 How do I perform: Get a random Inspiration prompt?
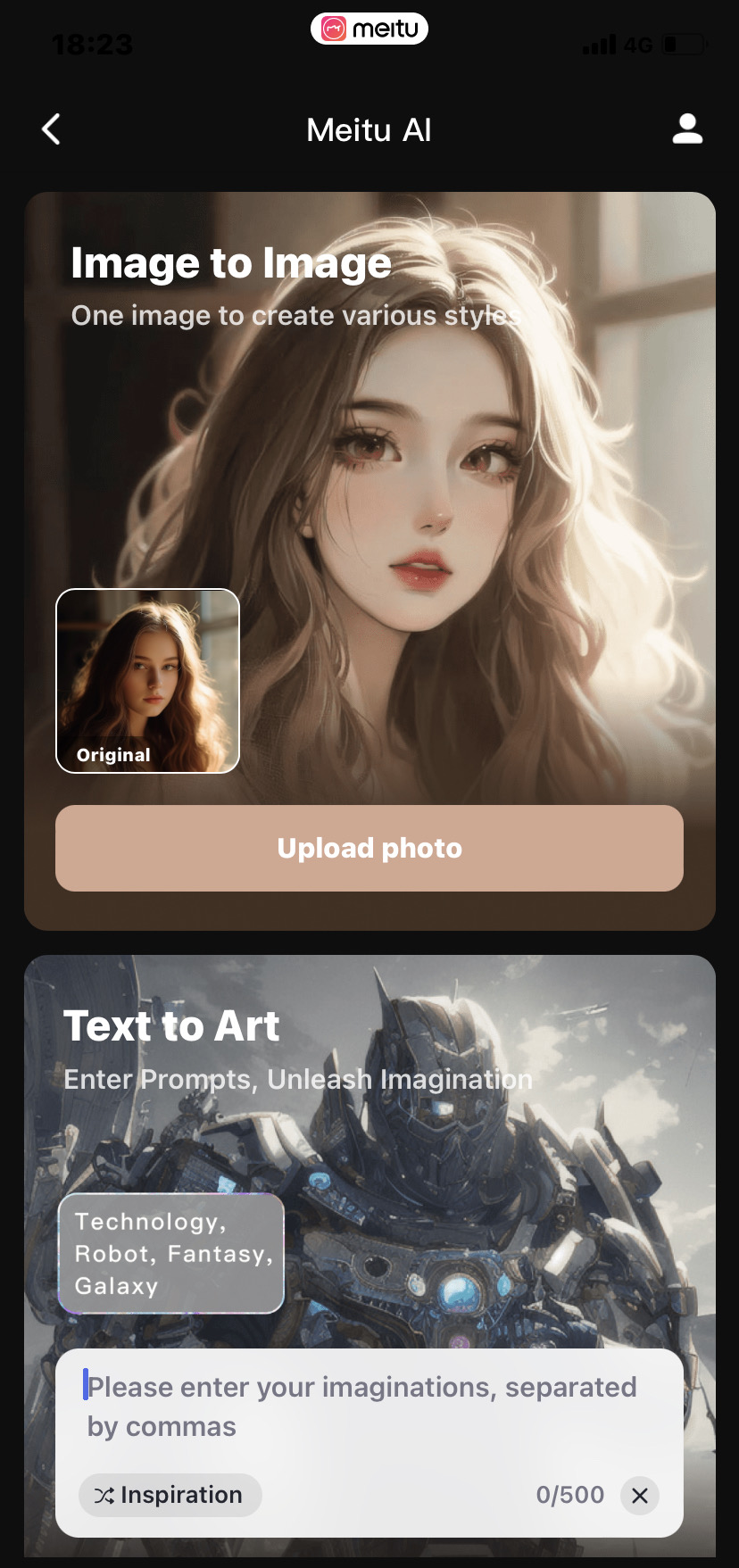(170, 1495)
